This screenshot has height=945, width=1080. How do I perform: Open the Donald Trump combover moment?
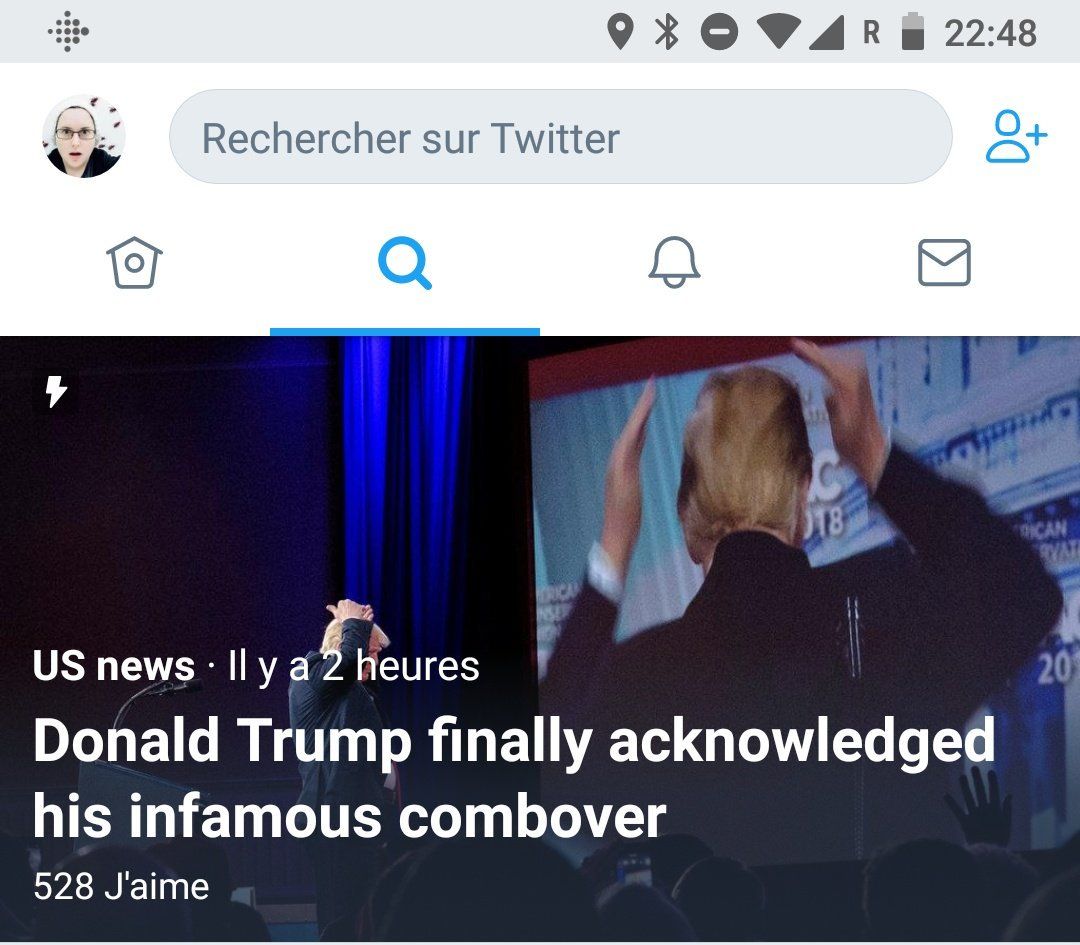click(x=515, y=778)
